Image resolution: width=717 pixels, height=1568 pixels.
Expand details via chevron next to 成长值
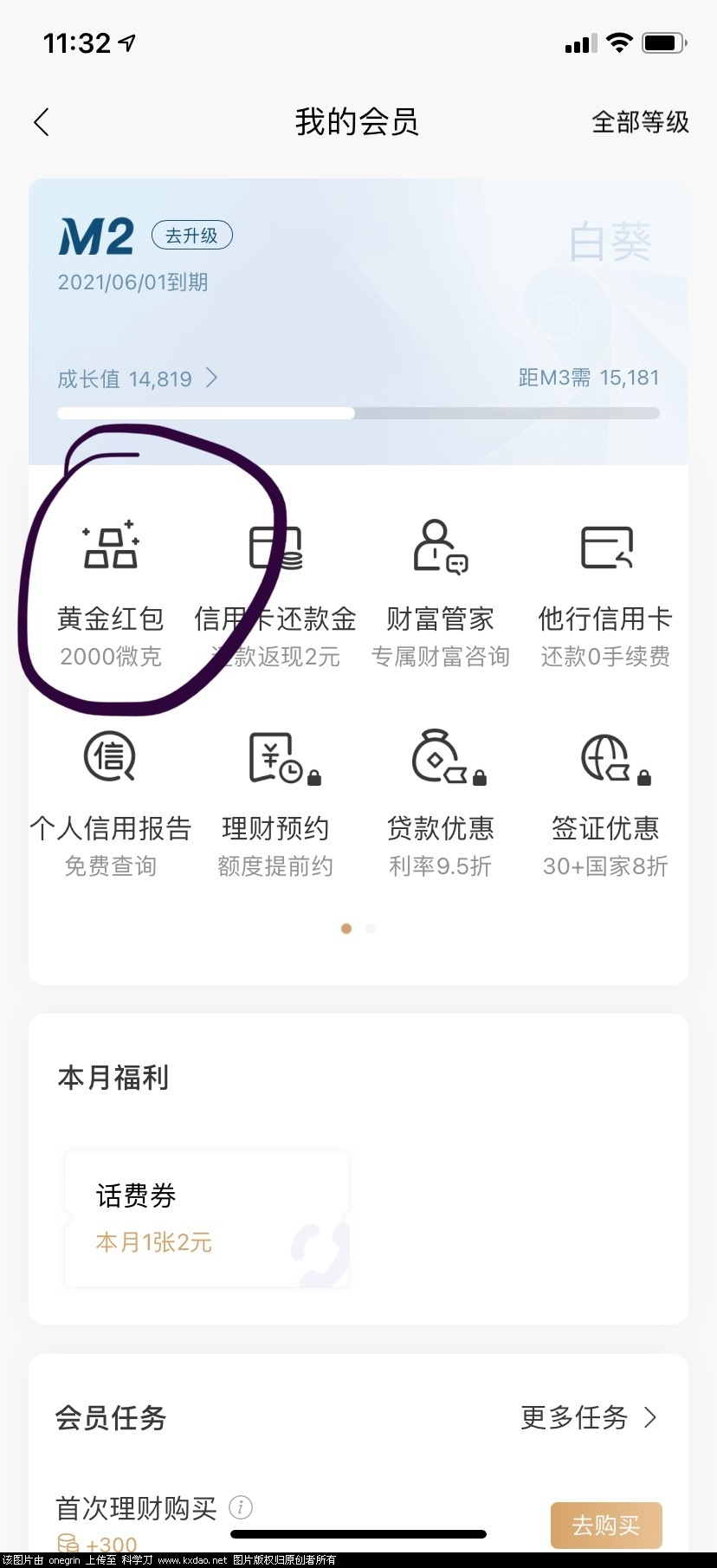coord(210,379)
